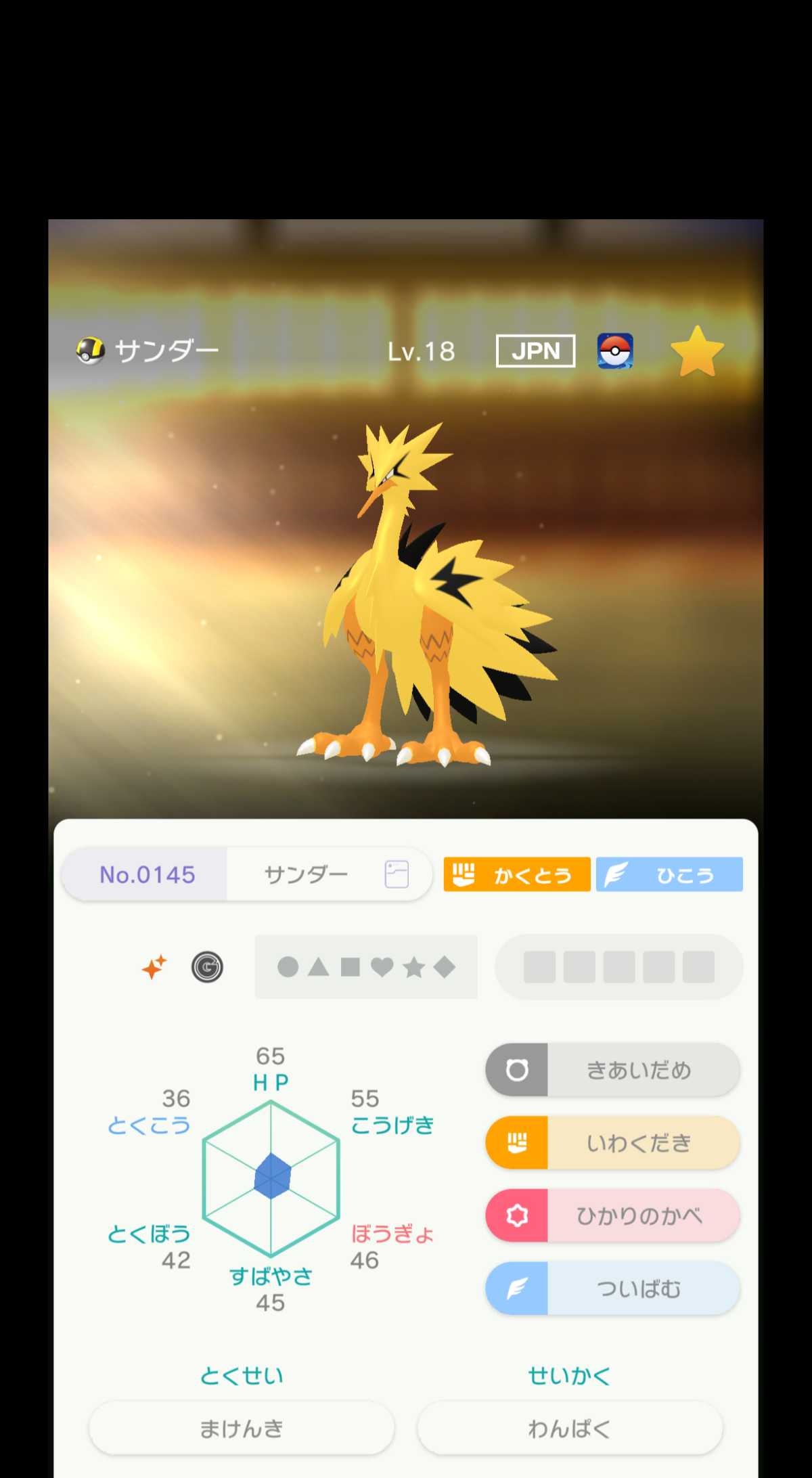The width and height of the screenshot is (812, 1478).
Task: View the ついばむ move info
Action: [x=612, y=1289]
